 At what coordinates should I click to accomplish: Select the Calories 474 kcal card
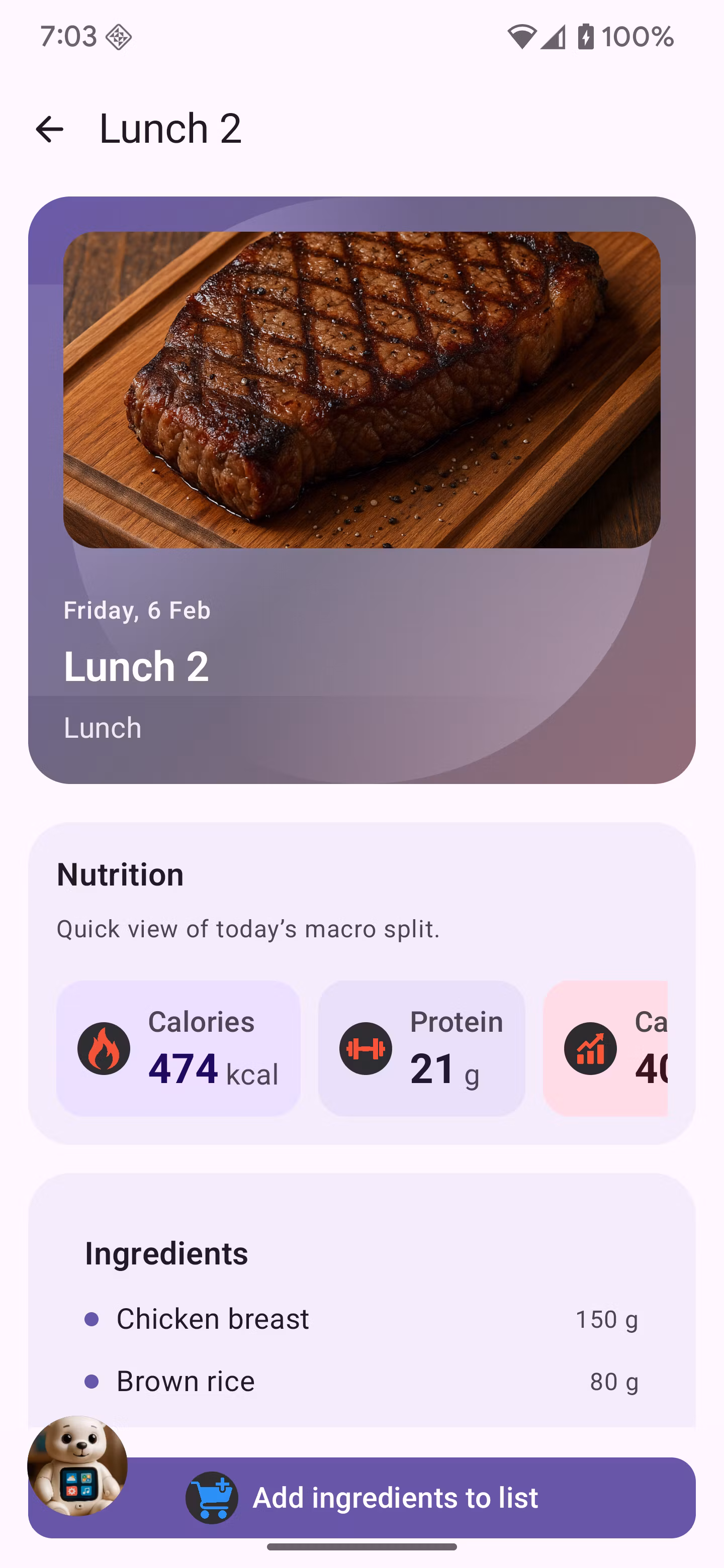pos(178,1048)
